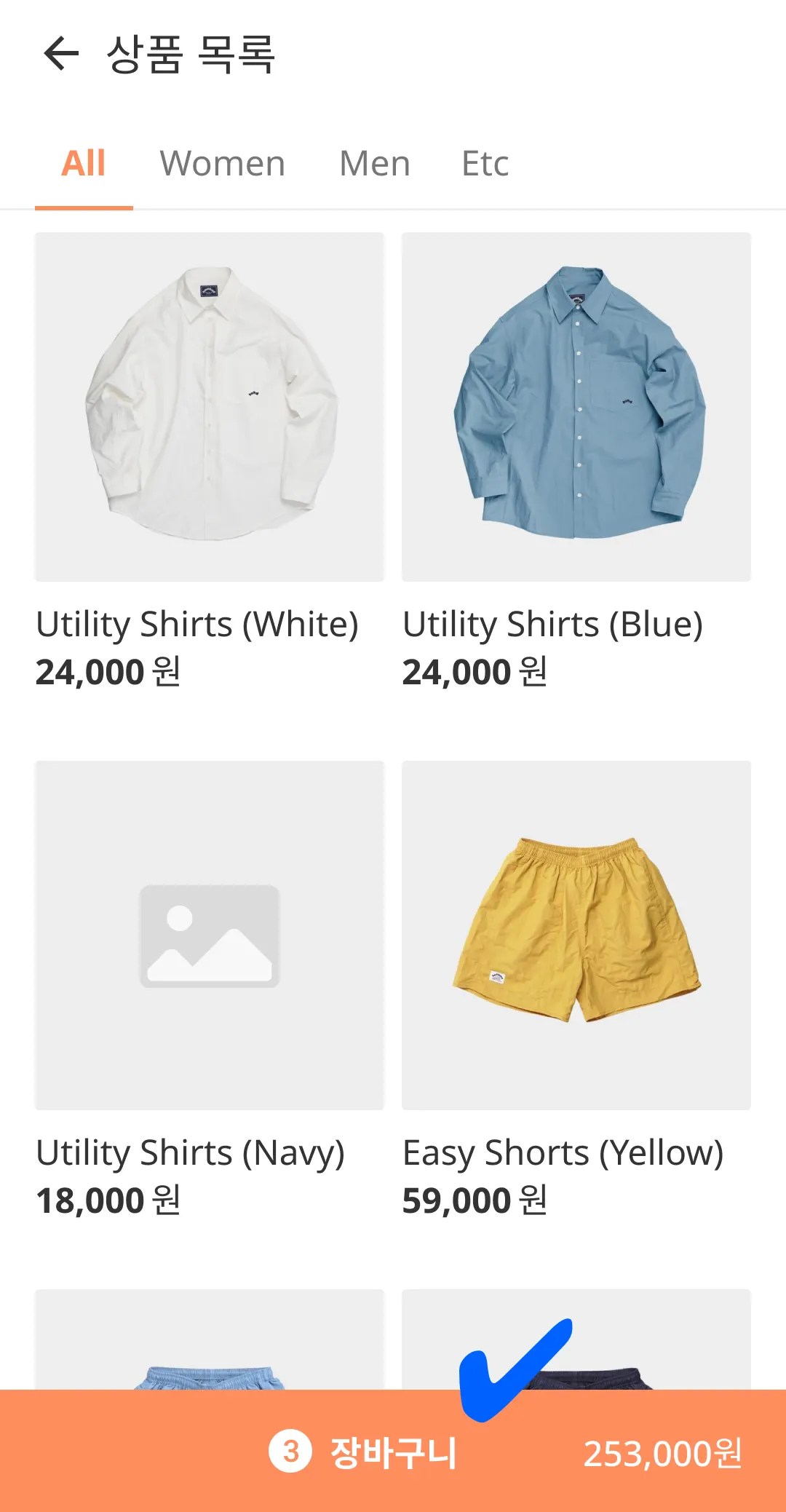Switch to the Women tab

coord(222,164)
